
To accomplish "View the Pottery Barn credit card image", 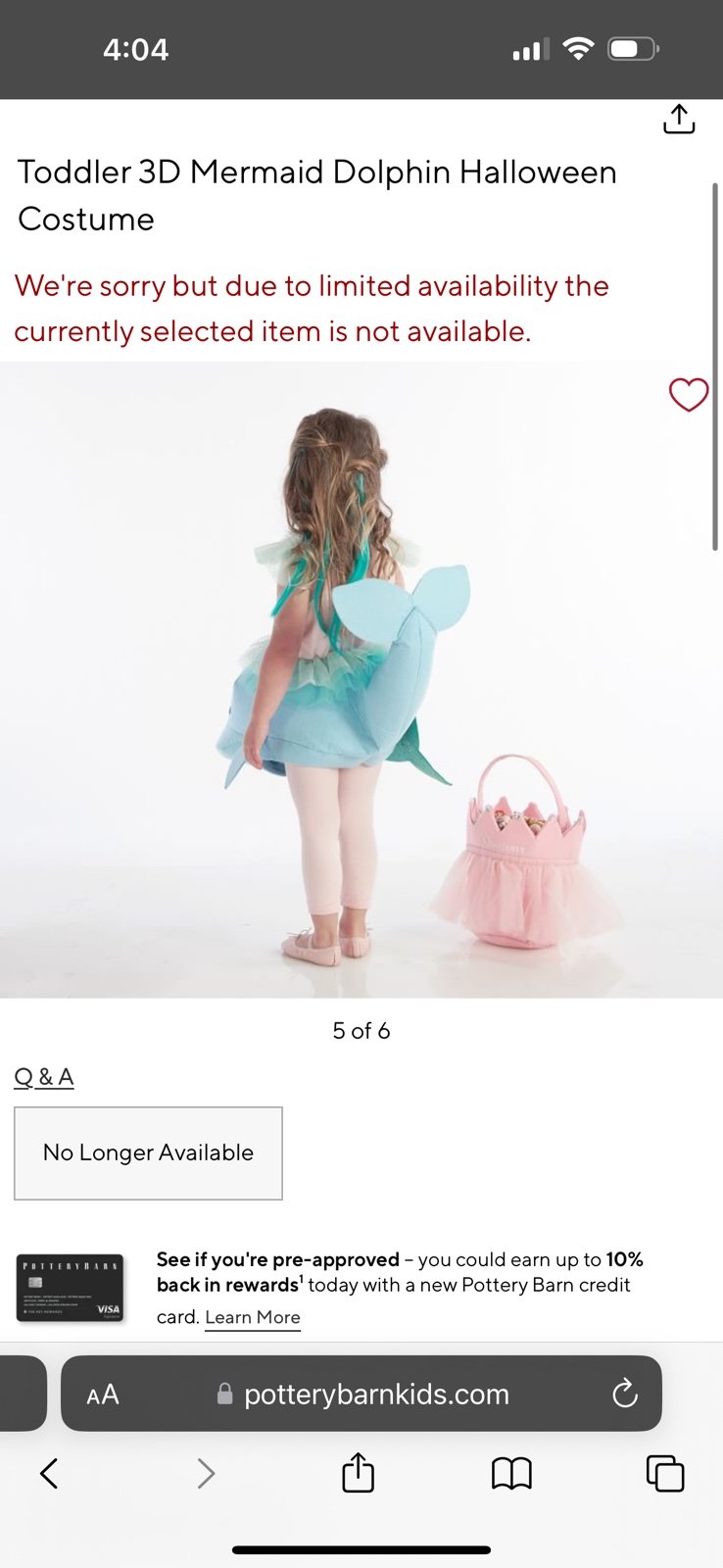I will pos(71,1288).
